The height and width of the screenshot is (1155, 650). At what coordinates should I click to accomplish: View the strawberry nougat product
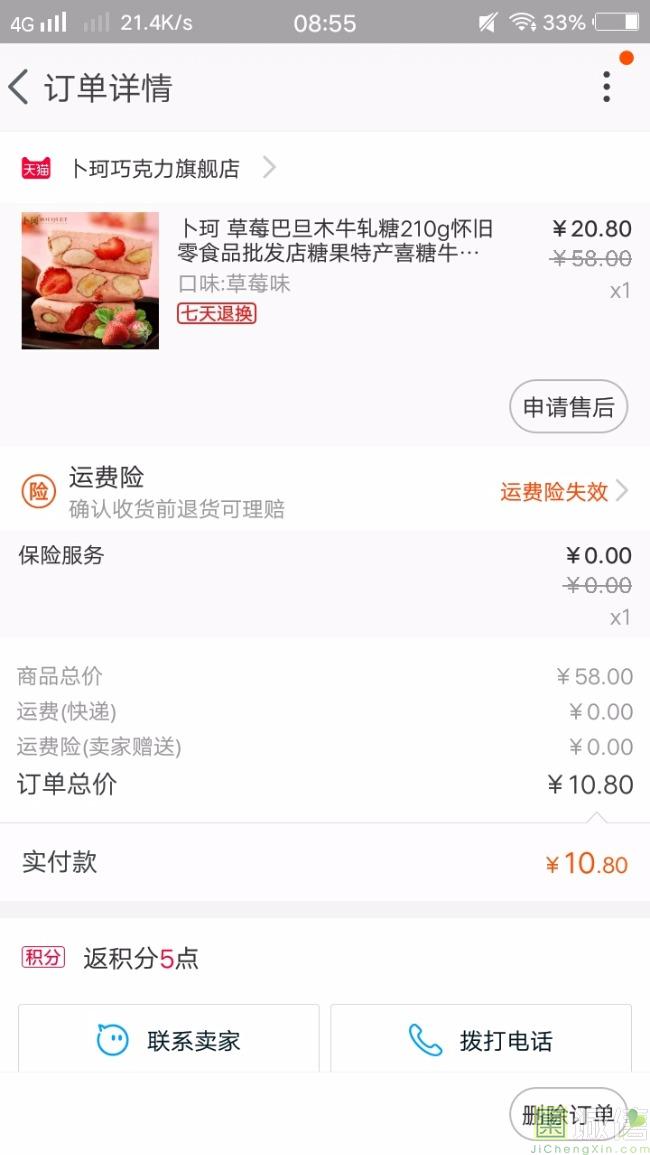[335, 241]
